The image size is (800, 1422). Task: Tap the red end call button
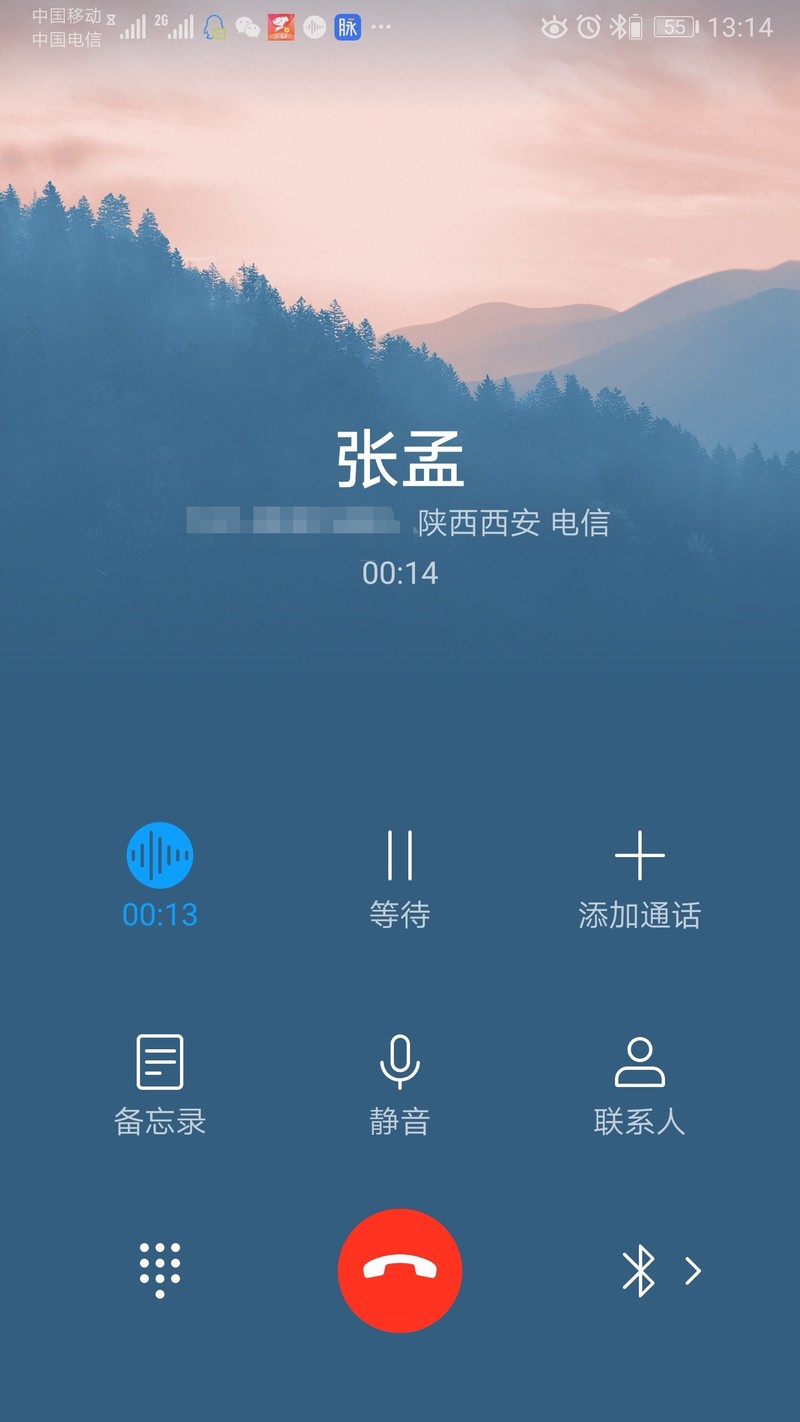coord(400,1270)
